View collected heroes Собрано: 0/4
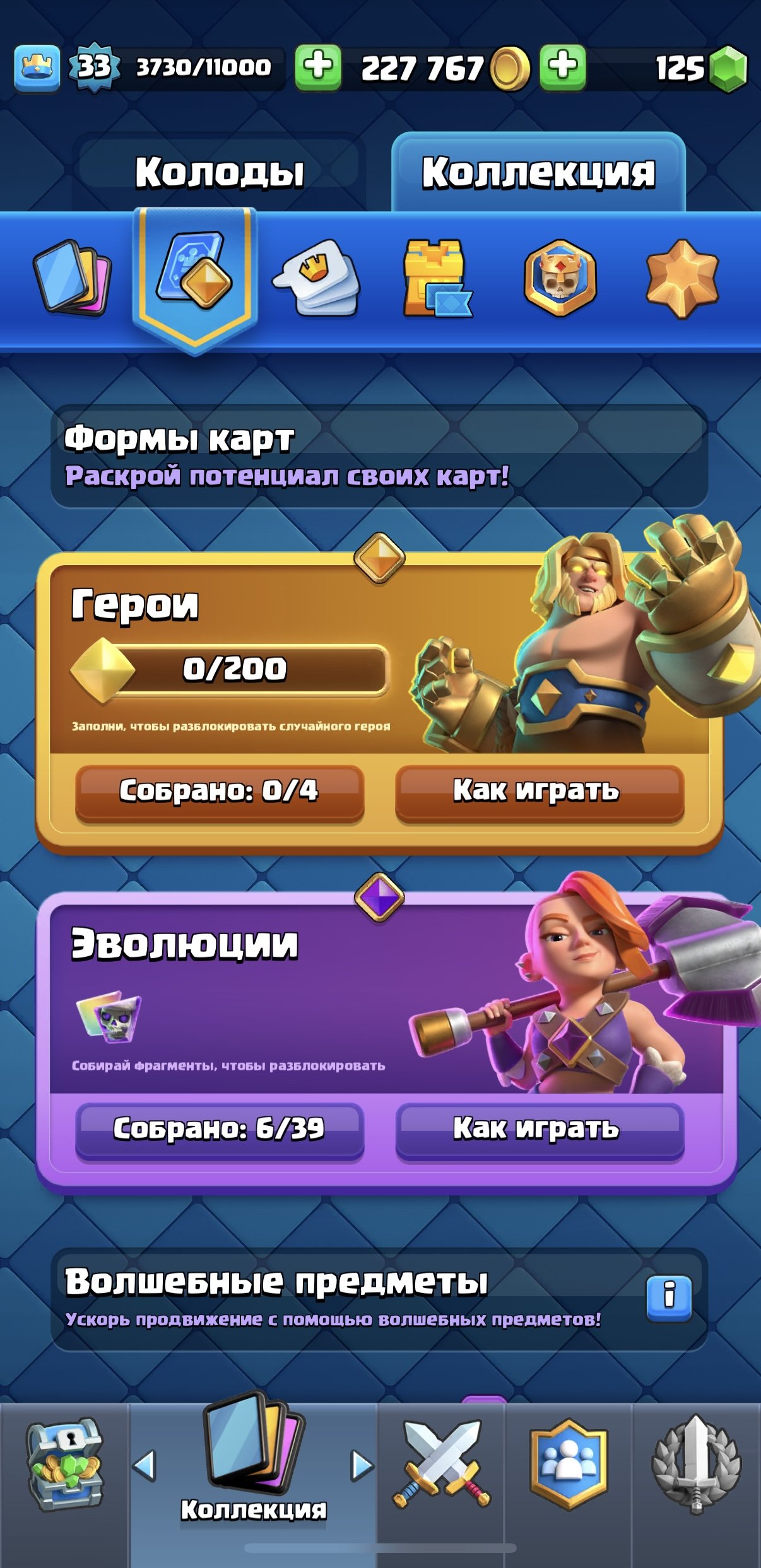Screen dimensions: 761x1568 [x=219, y=791]
